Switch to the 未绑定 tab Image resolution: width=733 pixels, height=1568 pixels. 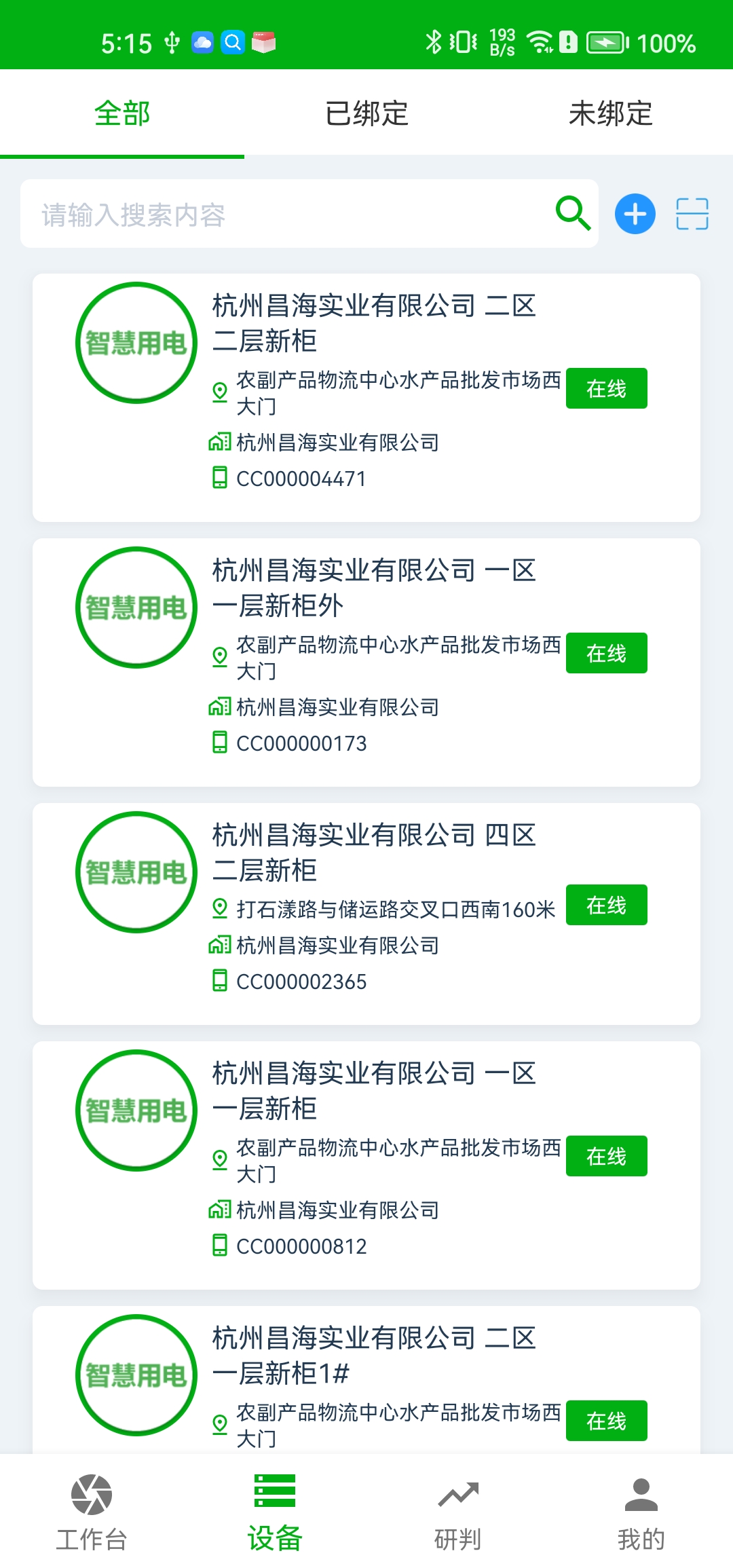610,113
